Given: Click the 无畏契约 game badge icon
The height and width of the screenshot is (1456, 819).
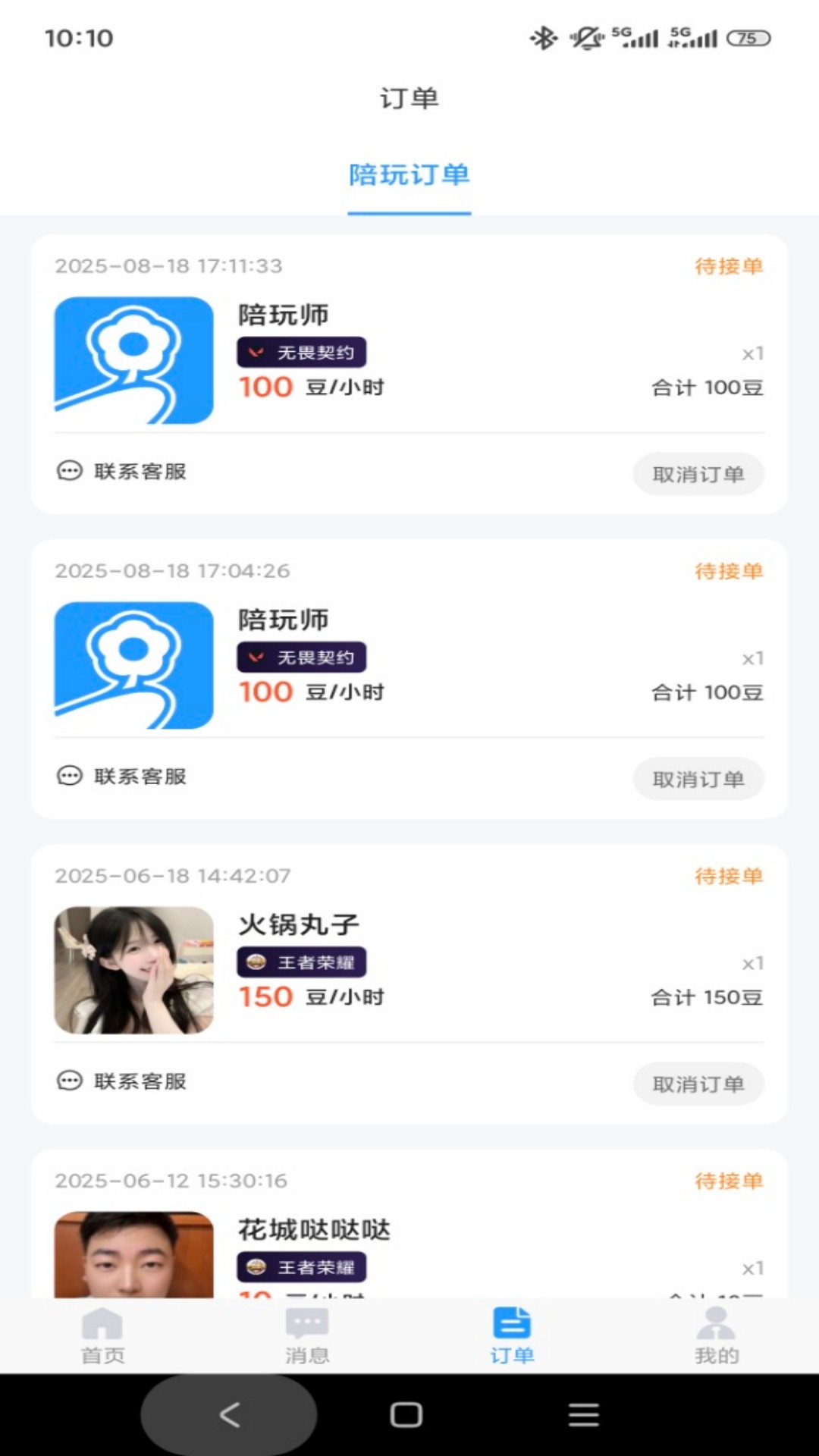Looking at the screenshot, I should point(301,352).
